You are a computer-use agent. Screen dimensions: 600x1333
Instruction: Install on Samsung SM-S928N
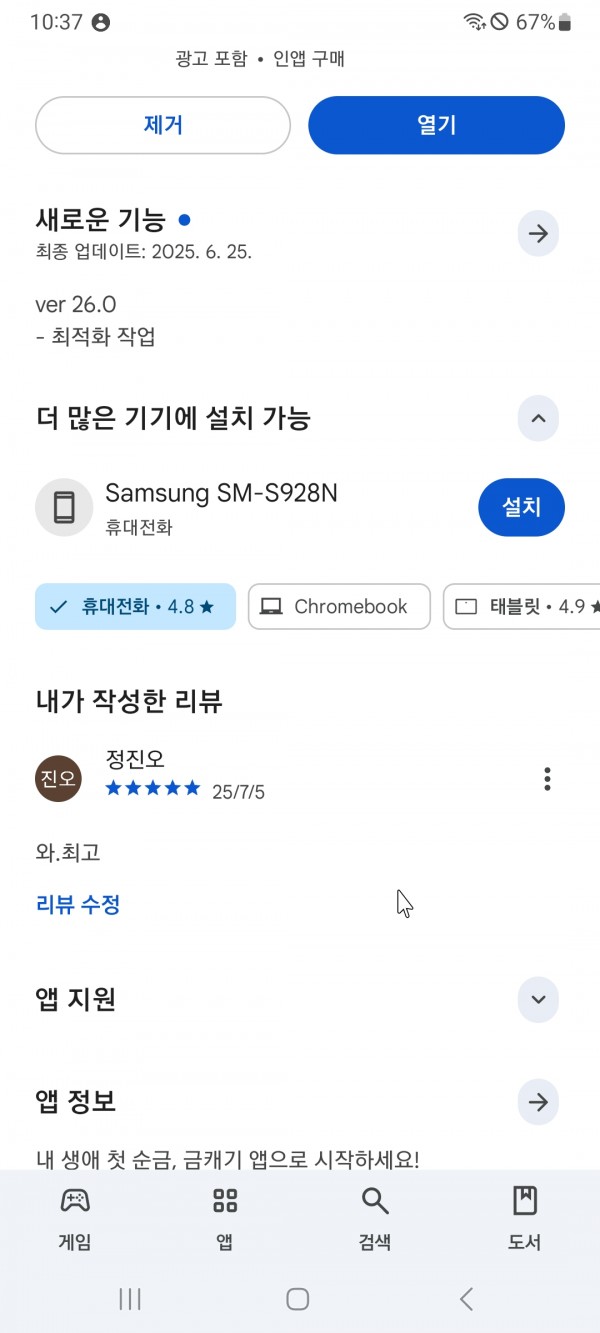(521, 507)
